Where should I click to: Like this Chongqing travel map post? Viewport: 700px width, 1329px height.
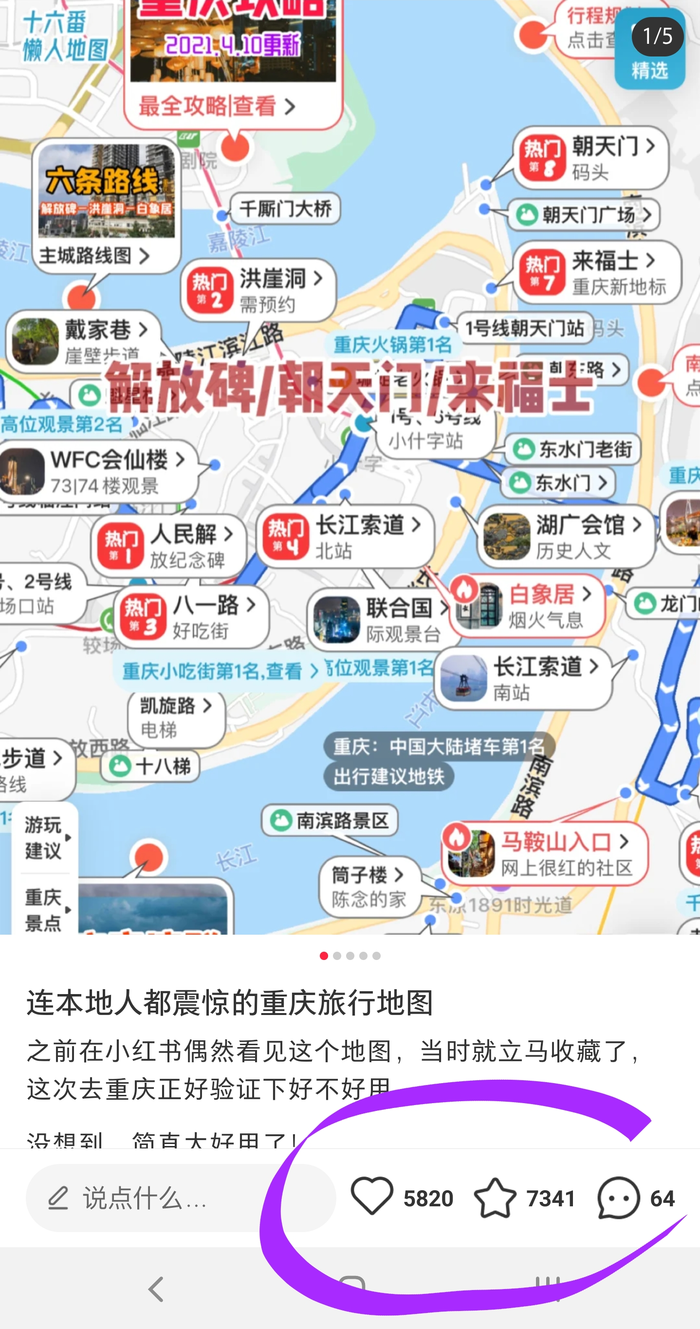pos(372,1197)
